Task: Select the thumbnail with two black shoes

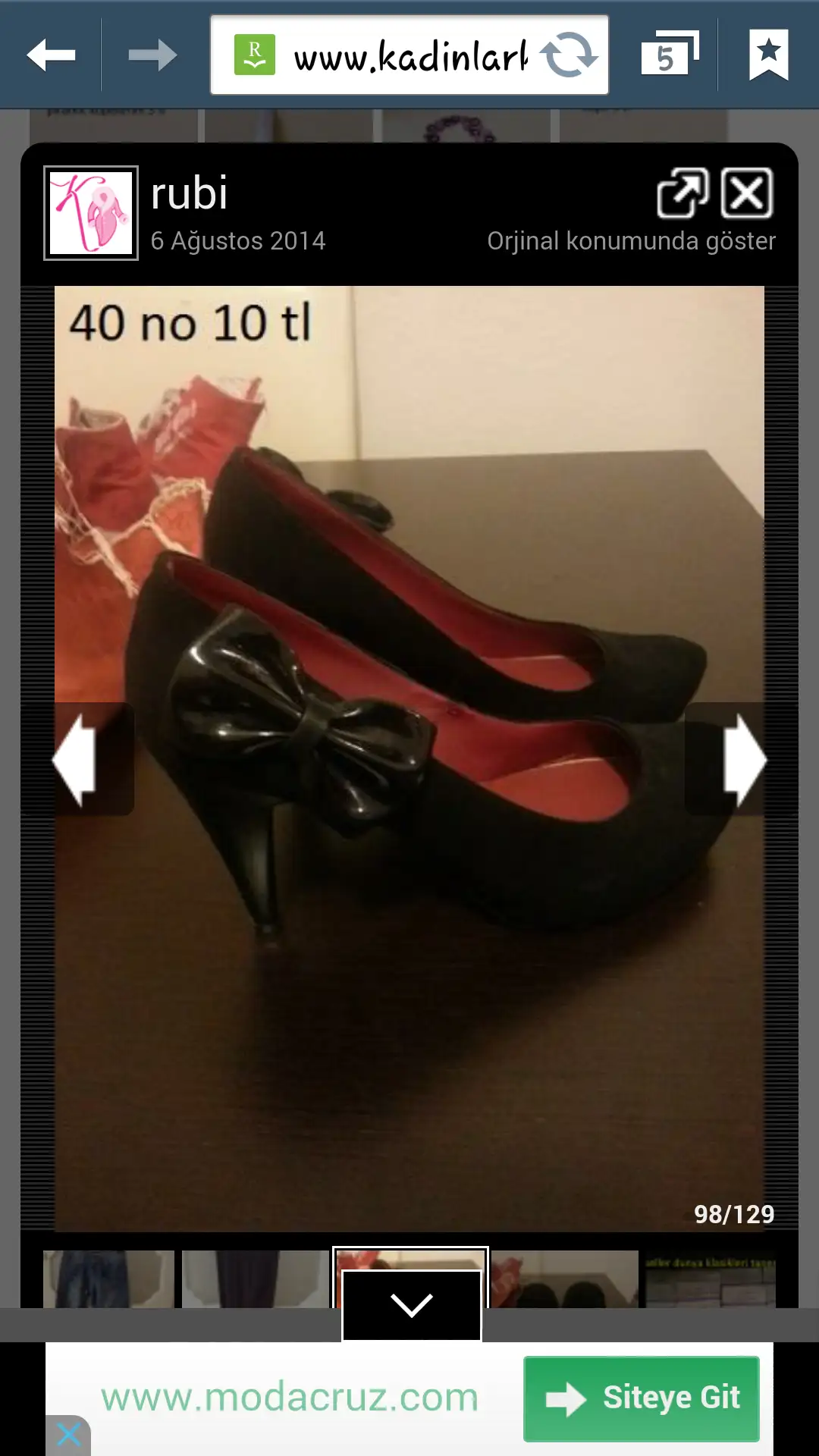Action: 564,1279
